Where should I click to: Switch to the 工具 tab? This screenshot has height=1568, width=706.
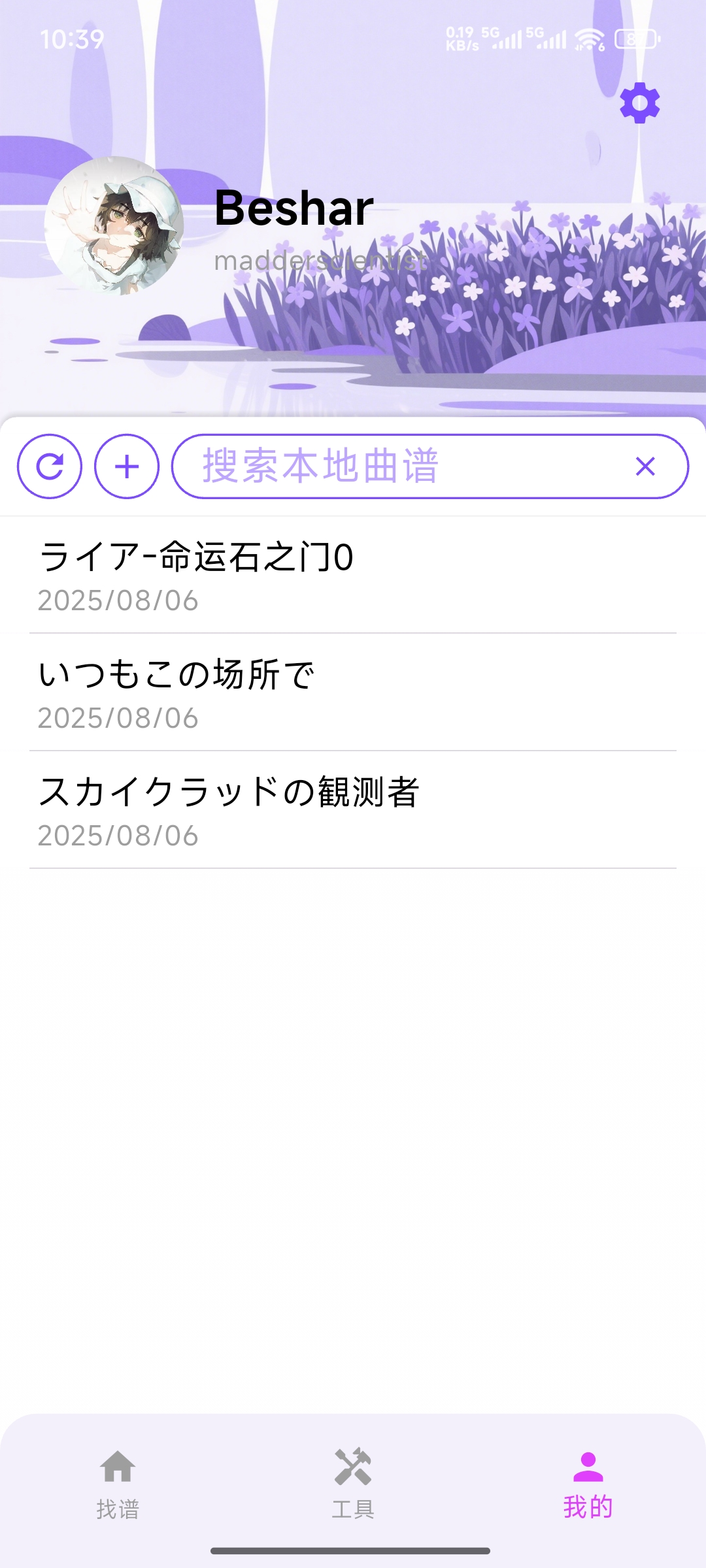click(353, 1484)
